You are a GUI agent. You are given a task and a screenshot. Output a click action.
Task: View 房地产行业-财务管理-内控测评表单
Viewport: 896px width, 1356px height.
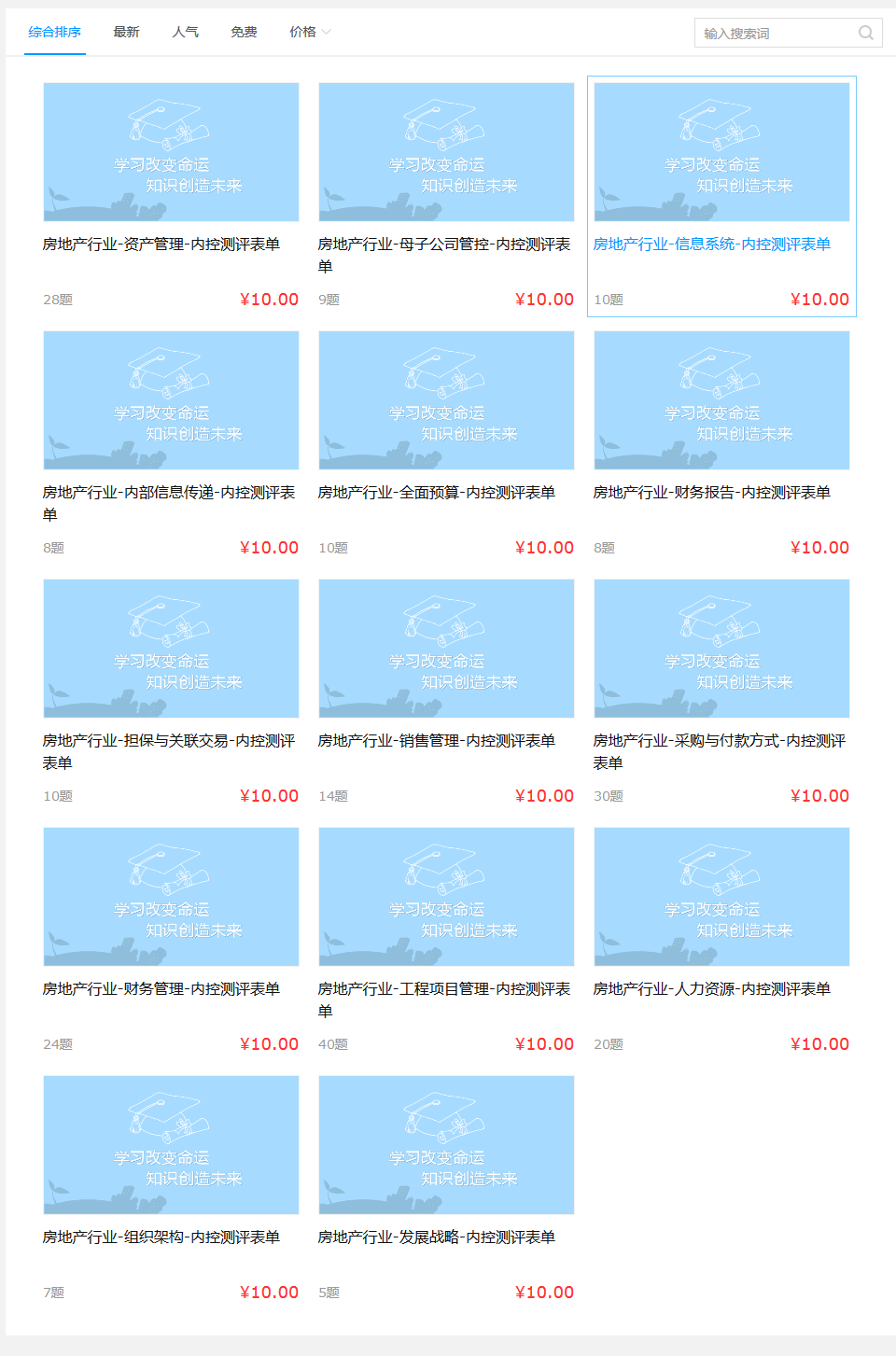coord(171,897)
